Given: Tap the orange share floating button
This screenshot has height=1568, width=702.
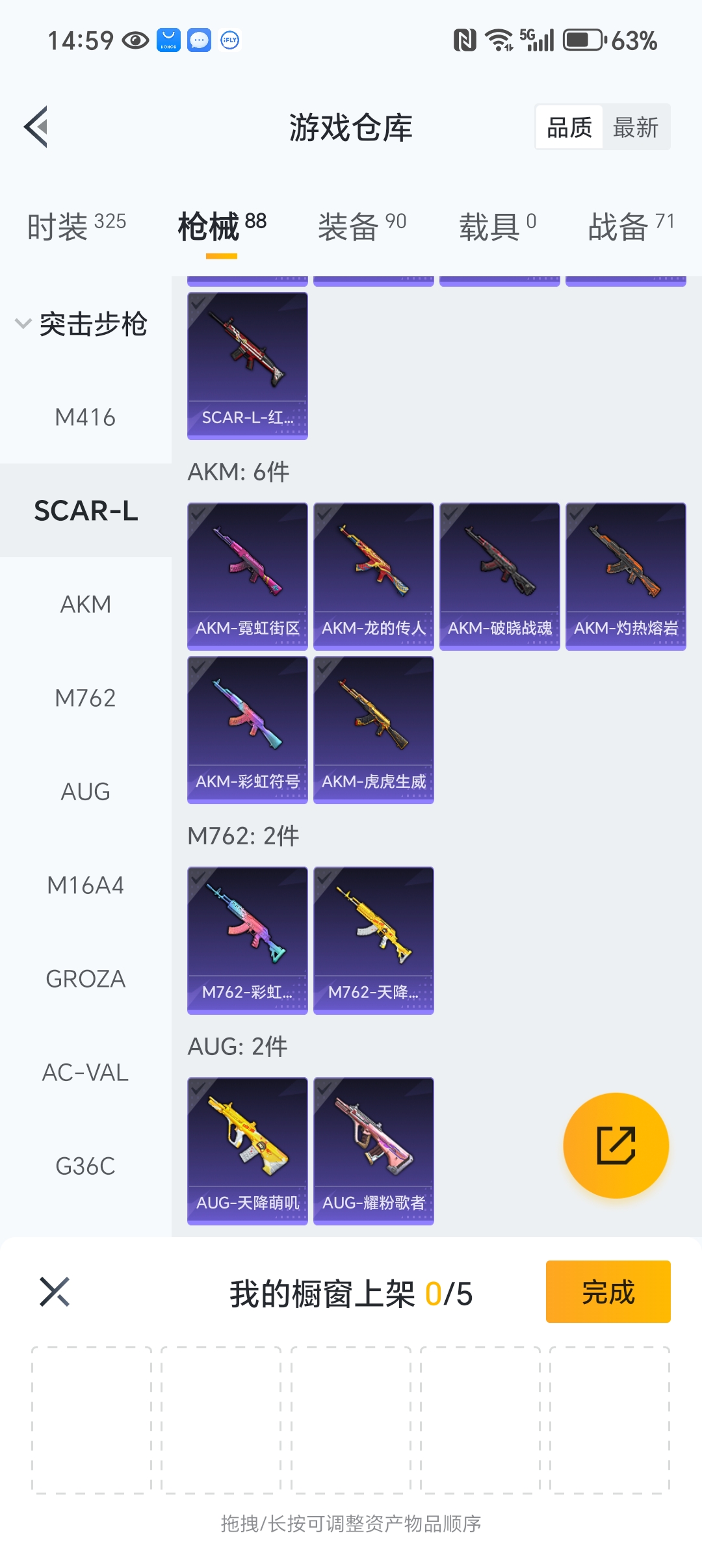Looking at the screenshot, I should click(x=616, y=1145).
